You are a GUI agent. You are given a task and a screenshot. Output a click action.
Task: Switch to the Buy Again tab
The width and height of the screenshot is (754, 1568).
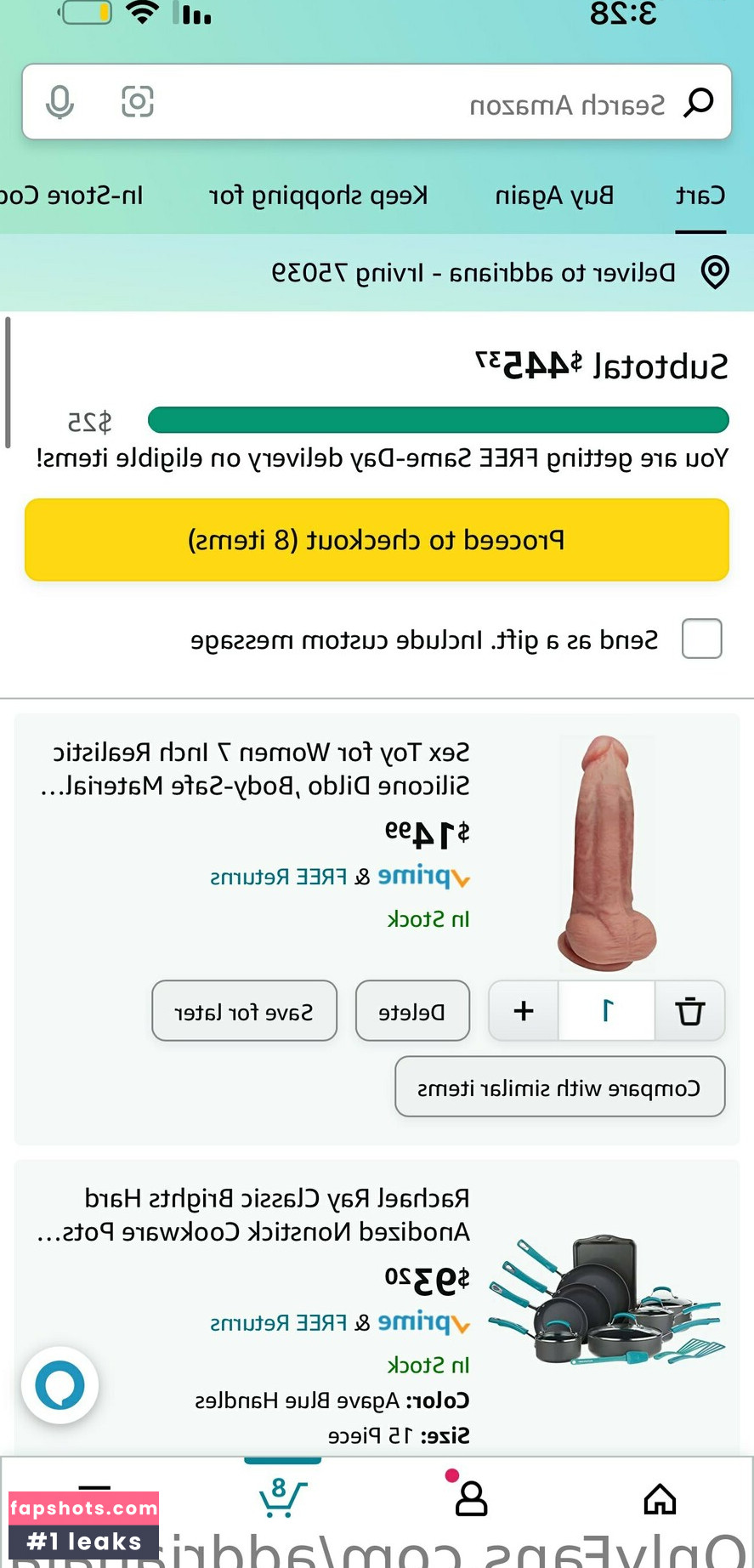(x=554, y=196)
